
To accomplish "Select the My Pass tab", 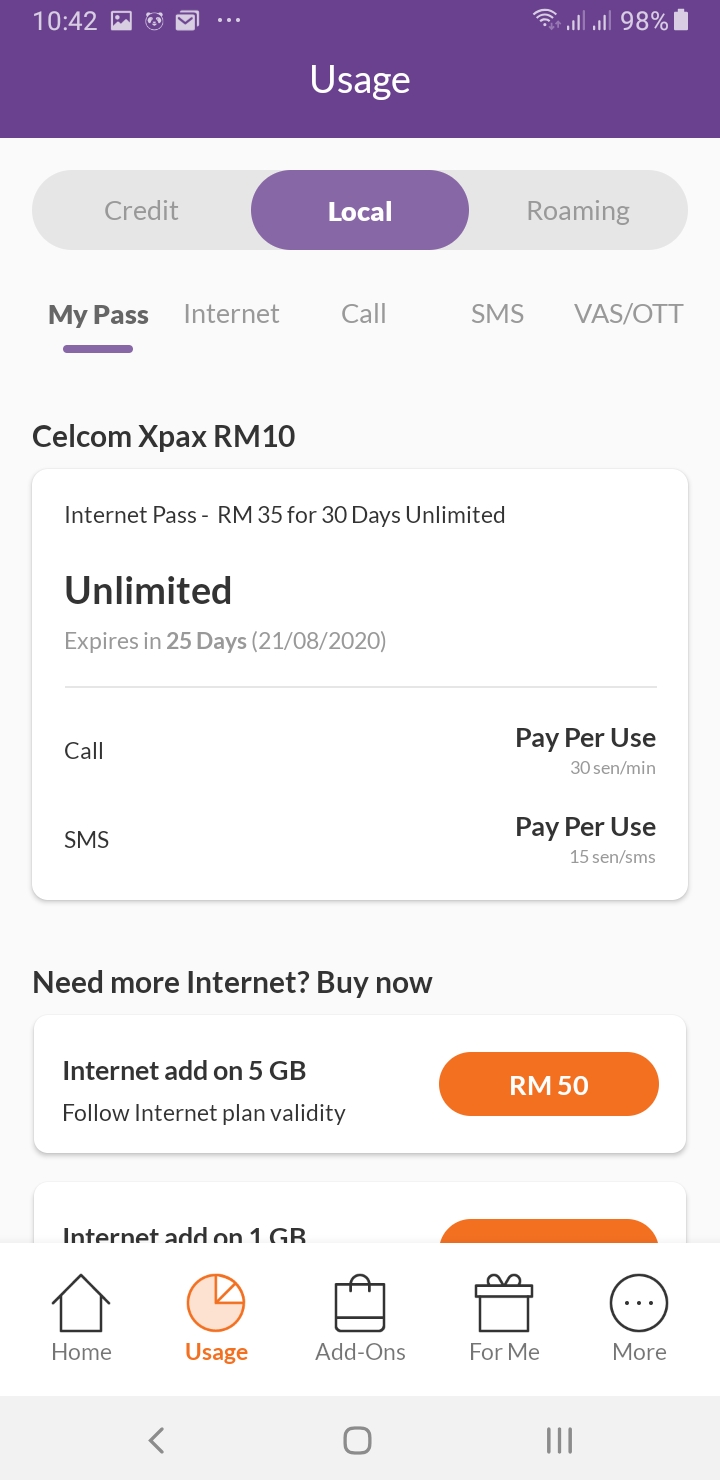I will click(x=98, y=315).
